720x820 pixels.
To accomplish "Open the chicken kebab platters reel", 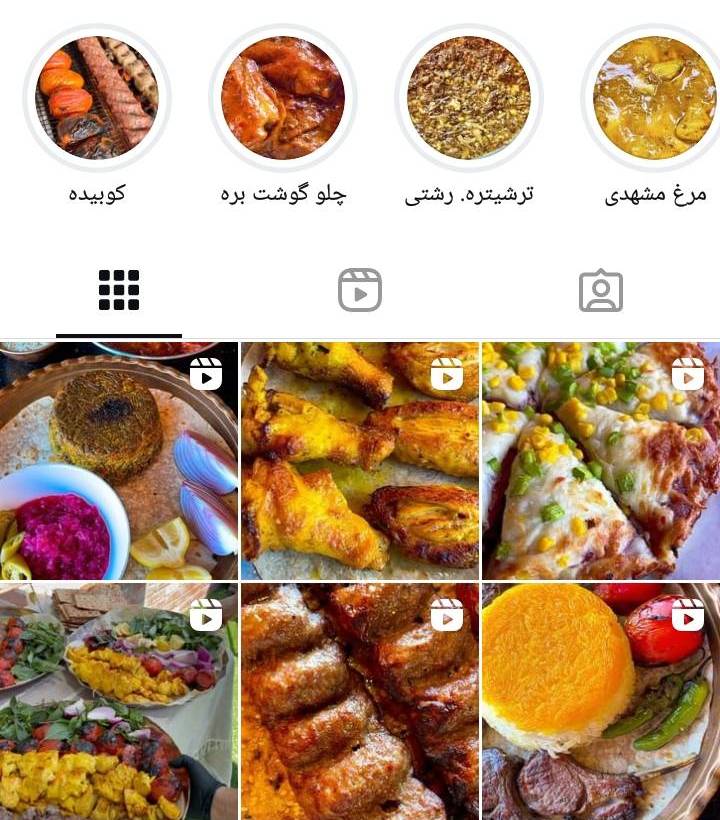I will tap(119, 702).
